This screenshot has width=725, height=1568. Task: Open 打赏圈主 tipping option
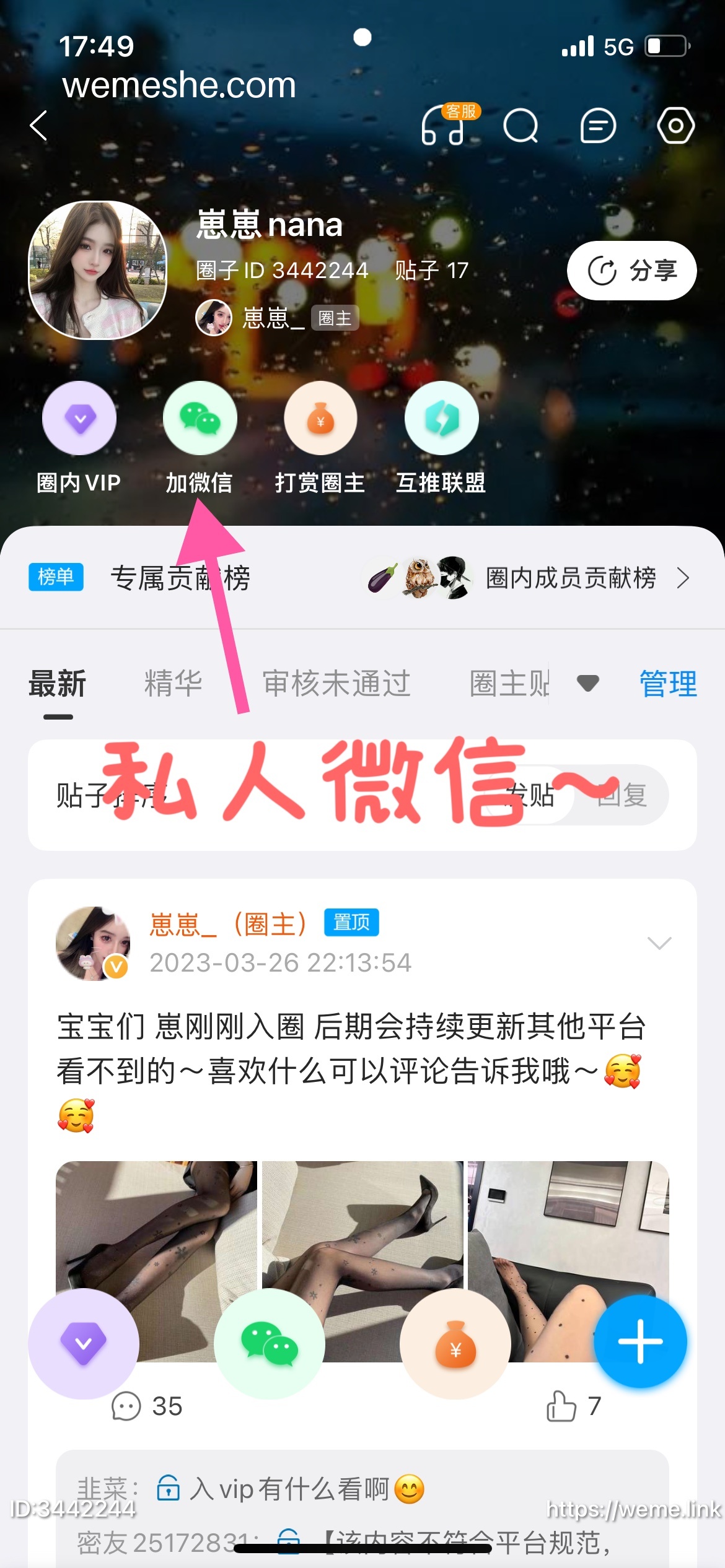pos(320,438)
